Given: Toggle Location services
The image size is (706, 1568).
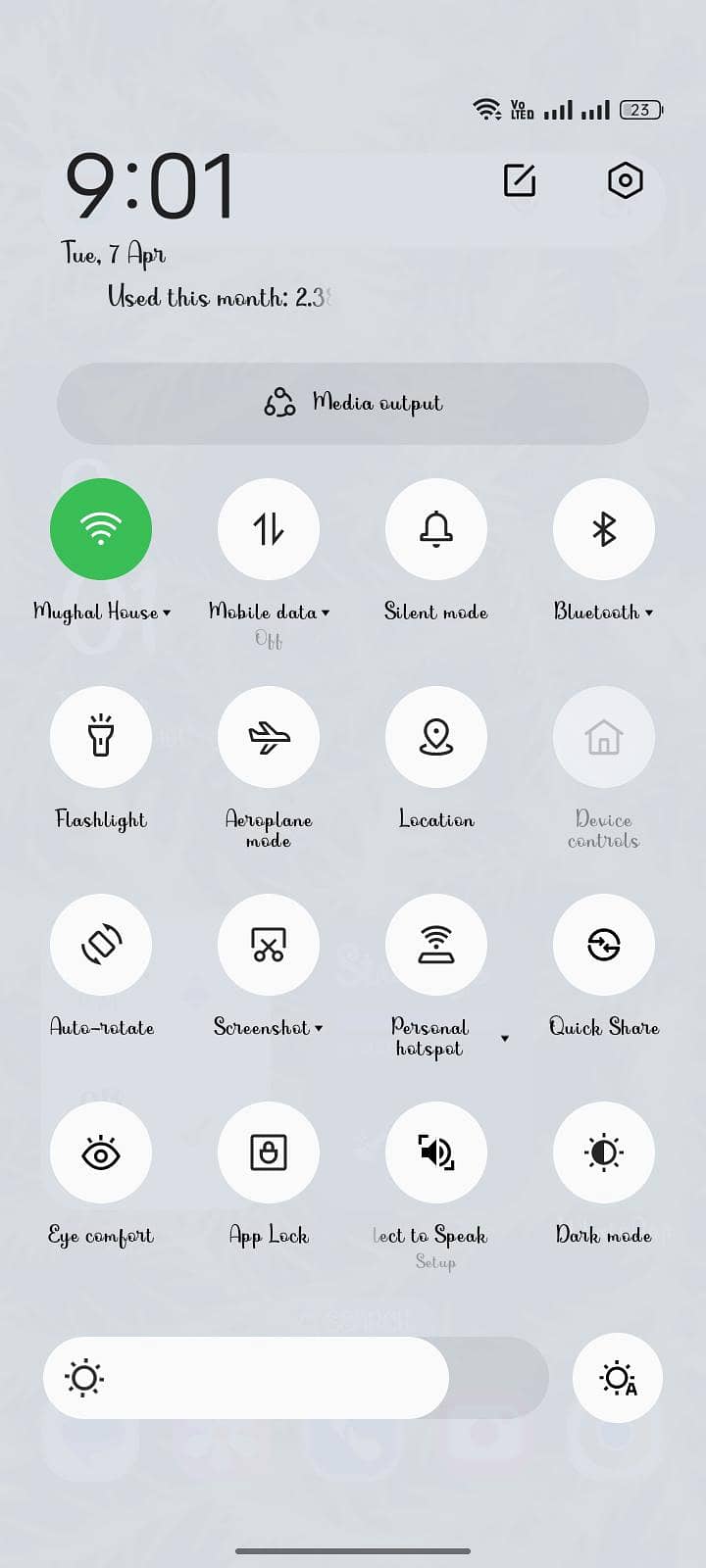Looking at the screenshot, I should point(436,737).
